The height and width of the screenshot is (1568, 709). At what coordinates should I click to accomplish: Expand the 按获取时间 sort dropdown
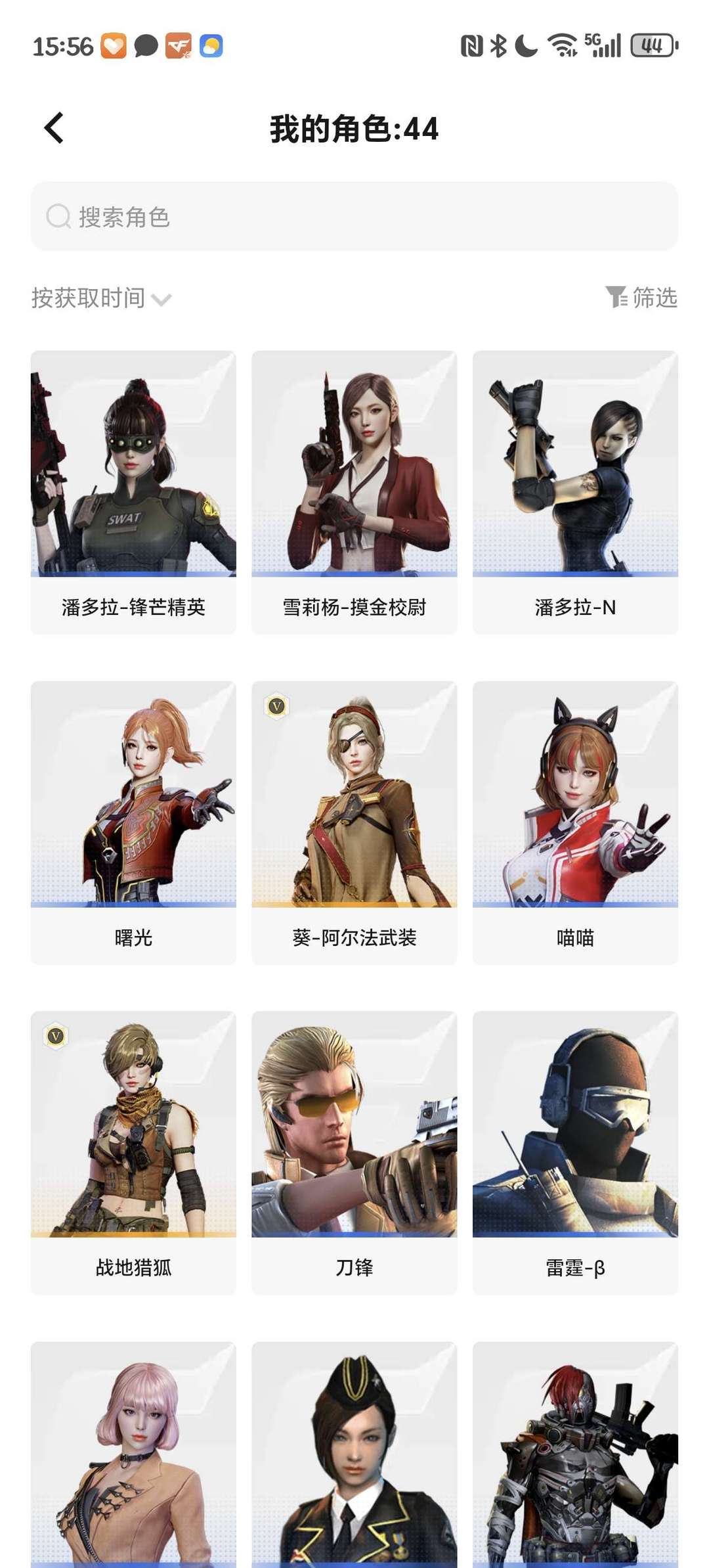pos(102,298)
